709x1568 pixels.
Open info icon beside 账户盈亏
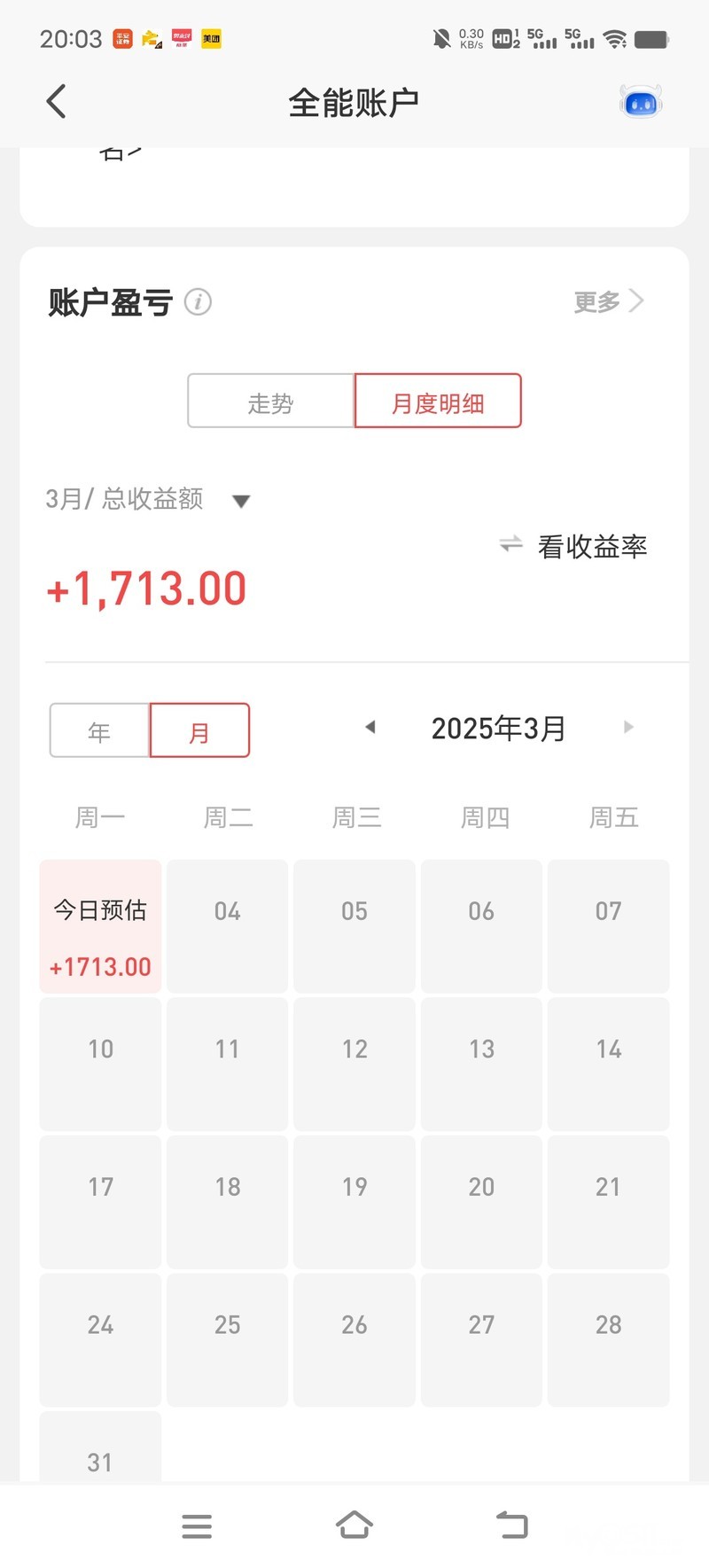[198, 302]
